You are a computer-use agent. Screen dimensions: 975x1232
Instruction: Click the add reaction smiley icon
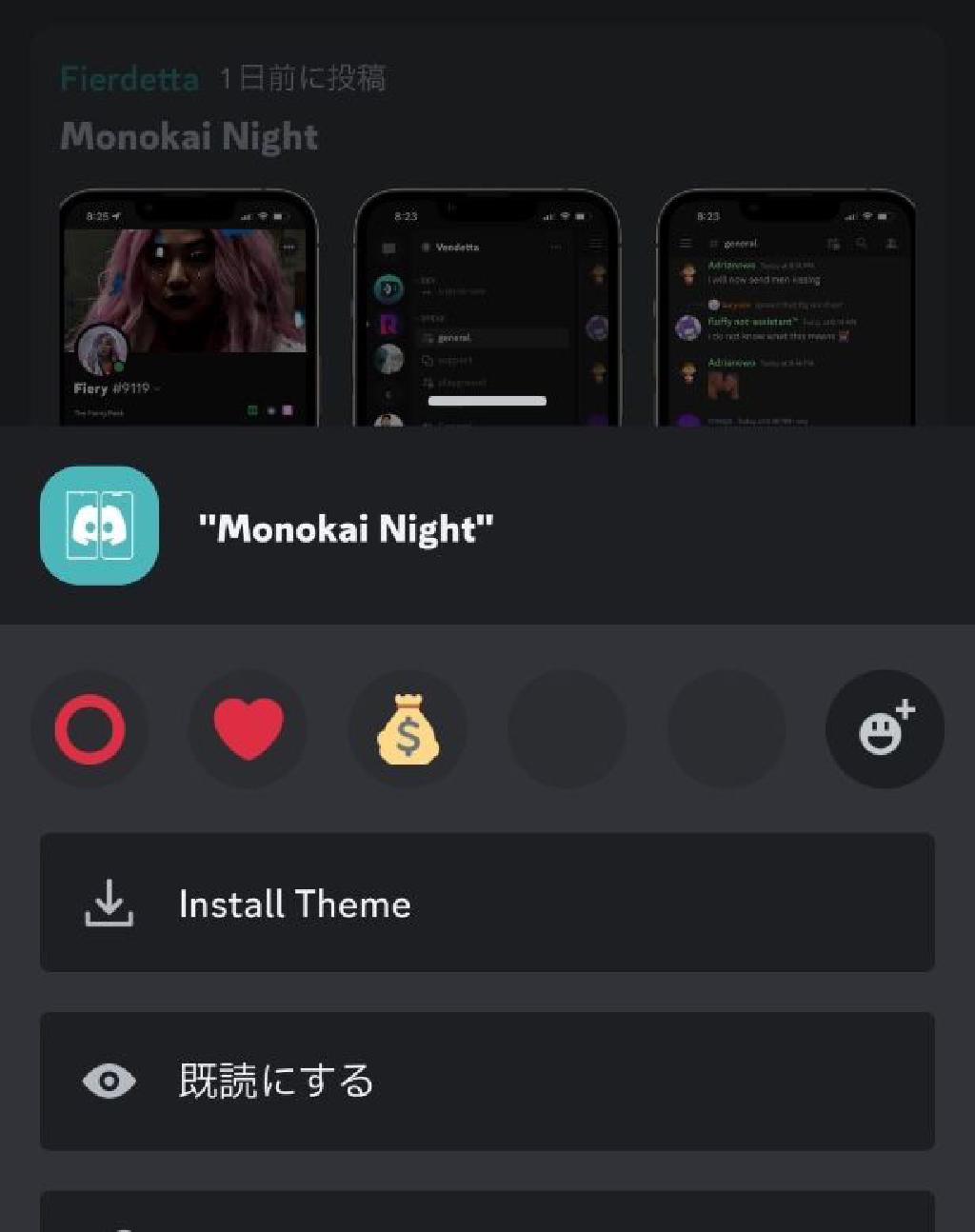[884, 728]
